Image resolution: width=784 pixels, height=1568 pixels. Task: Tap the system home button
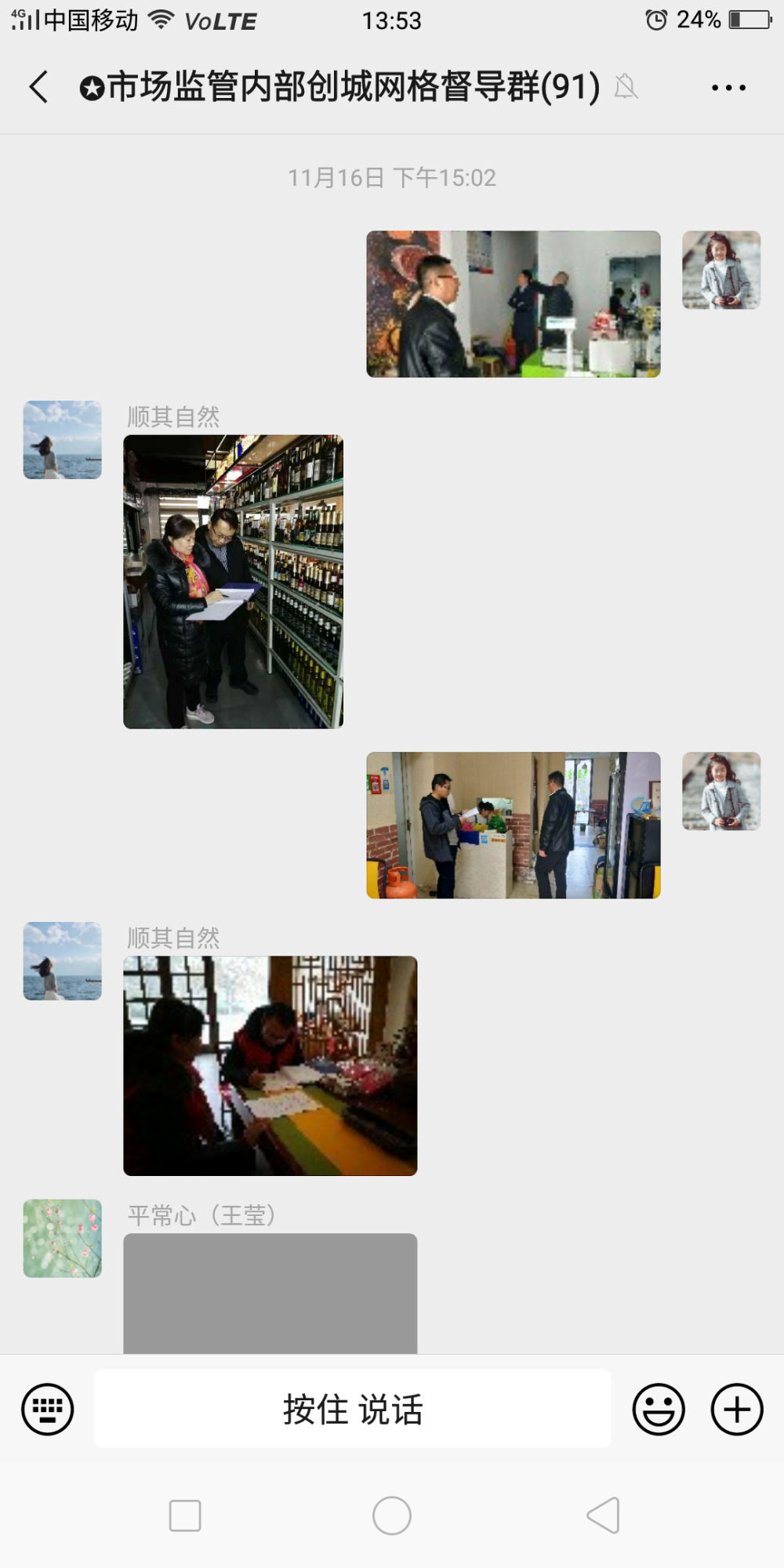coord(392,1515)
